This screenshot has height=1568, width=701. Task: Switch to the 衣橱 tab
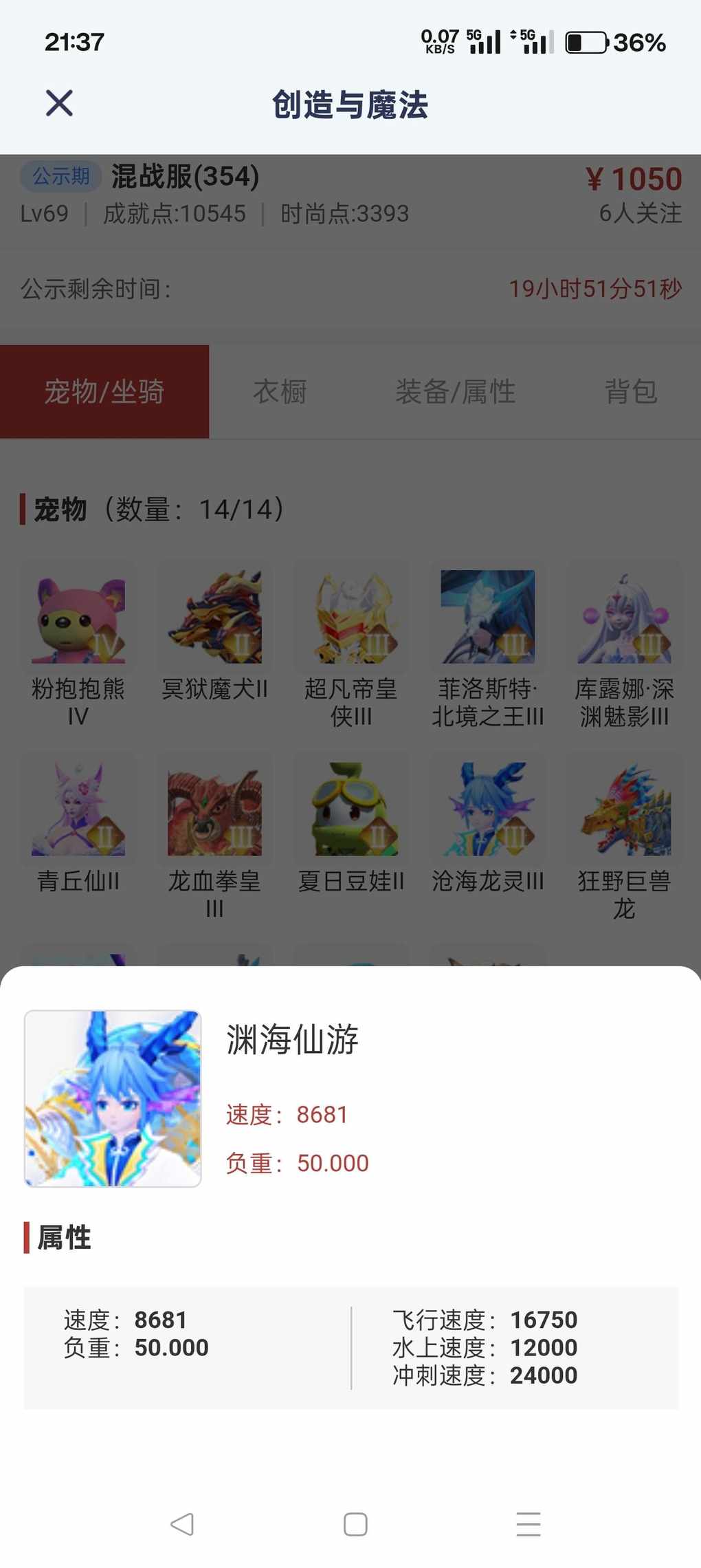(280, 391)
